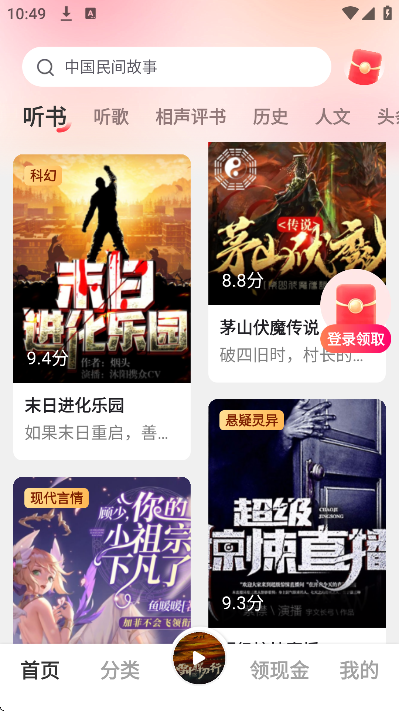This screenshot has width=399, height=711.
Task: Open the search box with 中国民间故事
Action: coord(176,67)
